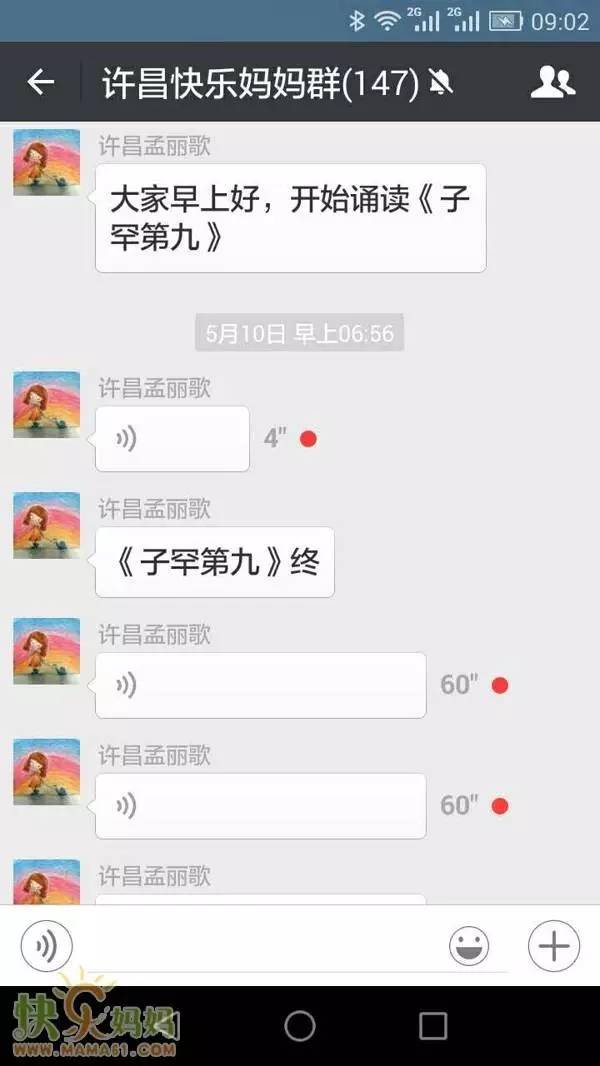
Task: Open the emoji picker
Action: tap(469, 945)
